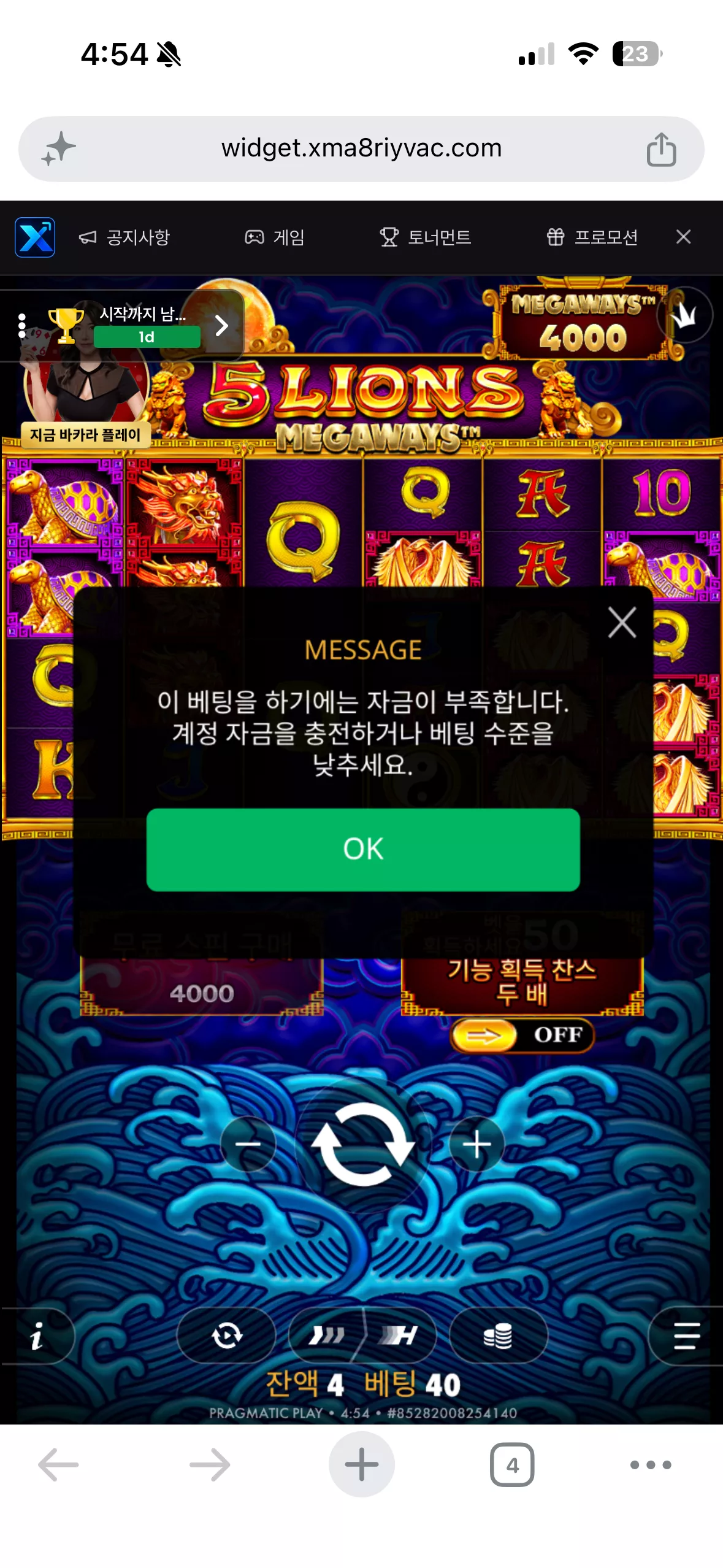Screen dimensions: 723x1568
Task: Expand the tournament countdown banner
Action: [x=221, y=325]
